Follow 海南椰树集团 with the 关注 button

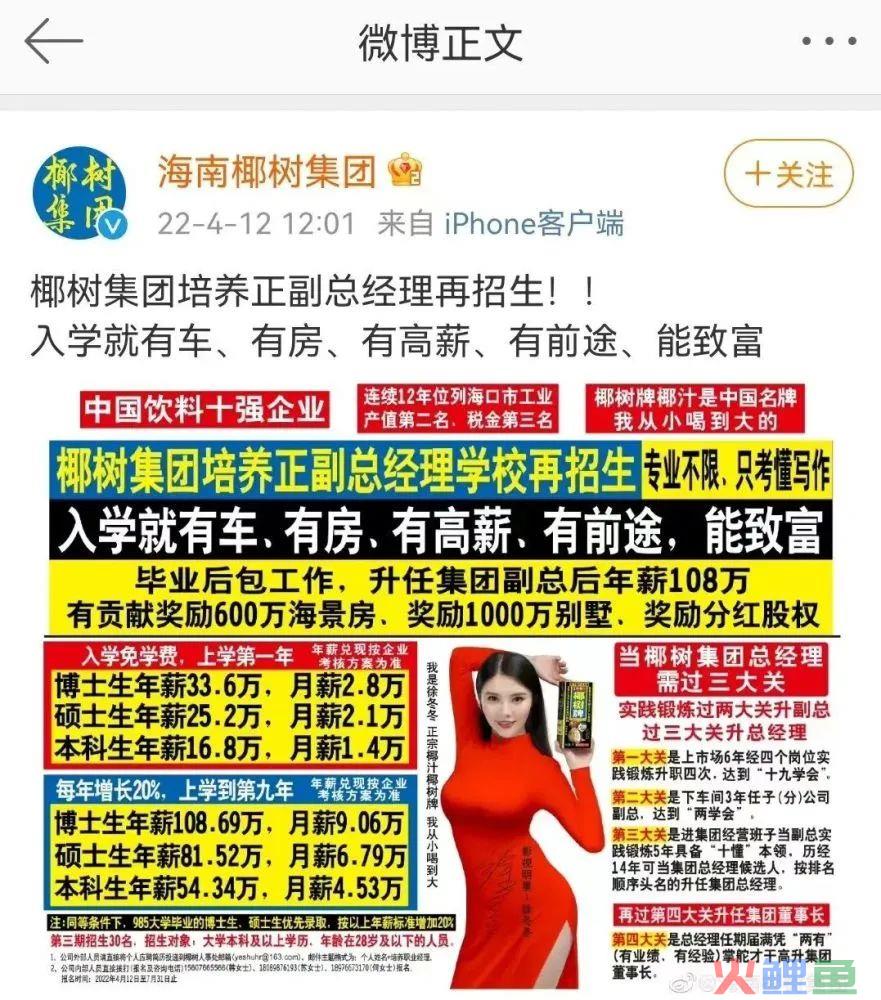(x=788, y=174)
